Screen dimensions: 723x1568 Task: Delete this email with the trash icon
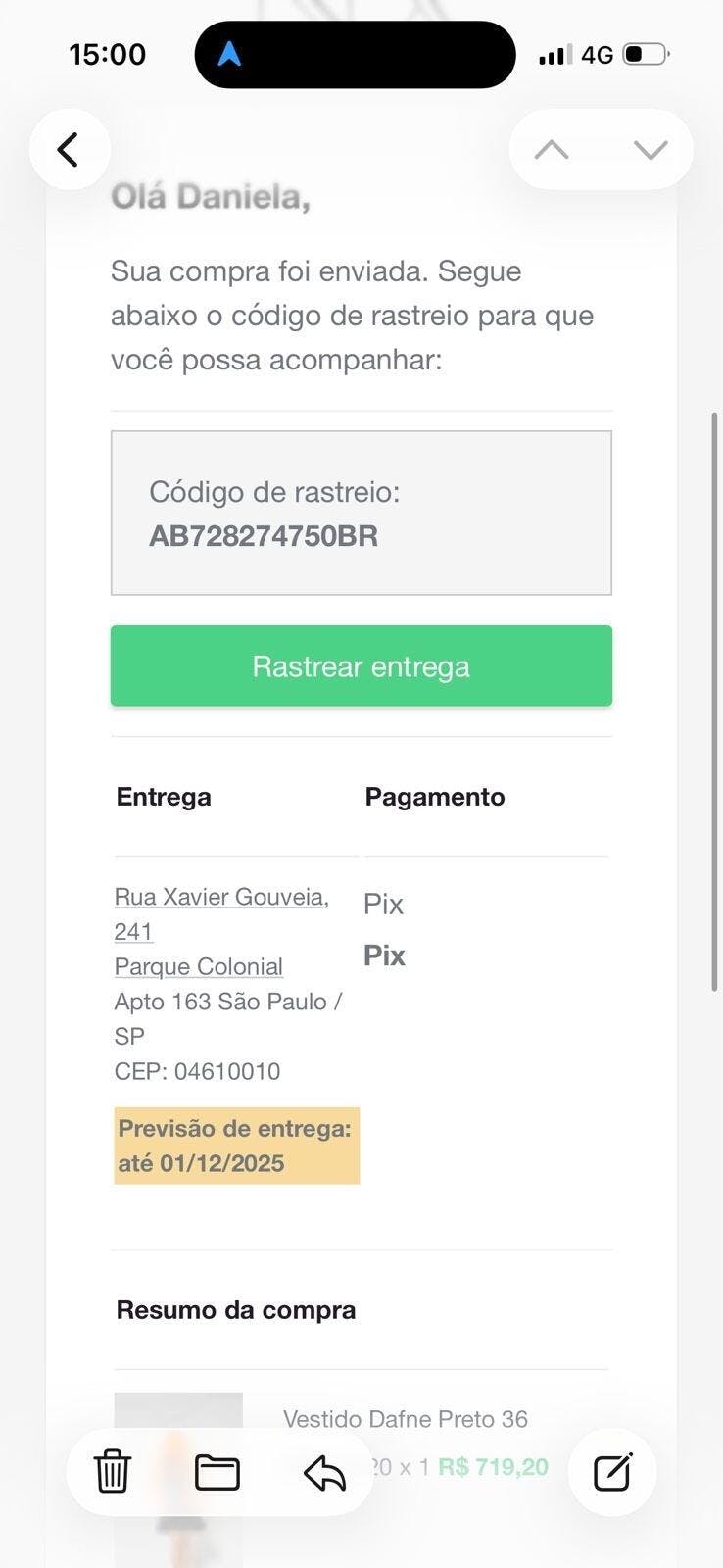113,1472
